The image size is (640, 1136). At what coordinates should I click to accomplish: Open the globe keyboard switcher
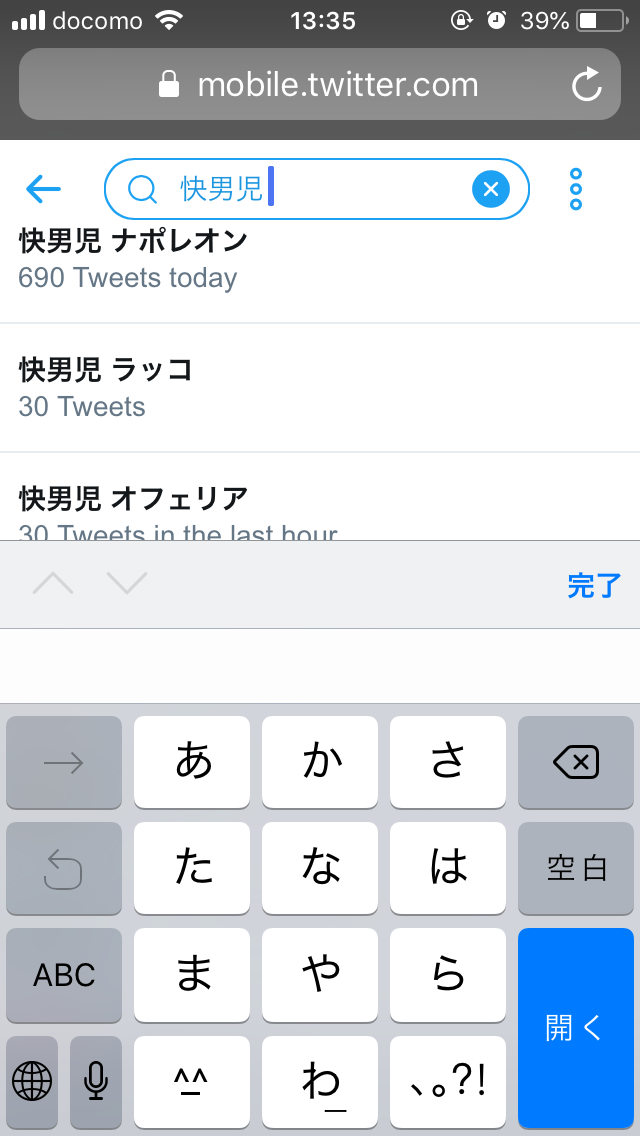click(x=32, y=1082)
